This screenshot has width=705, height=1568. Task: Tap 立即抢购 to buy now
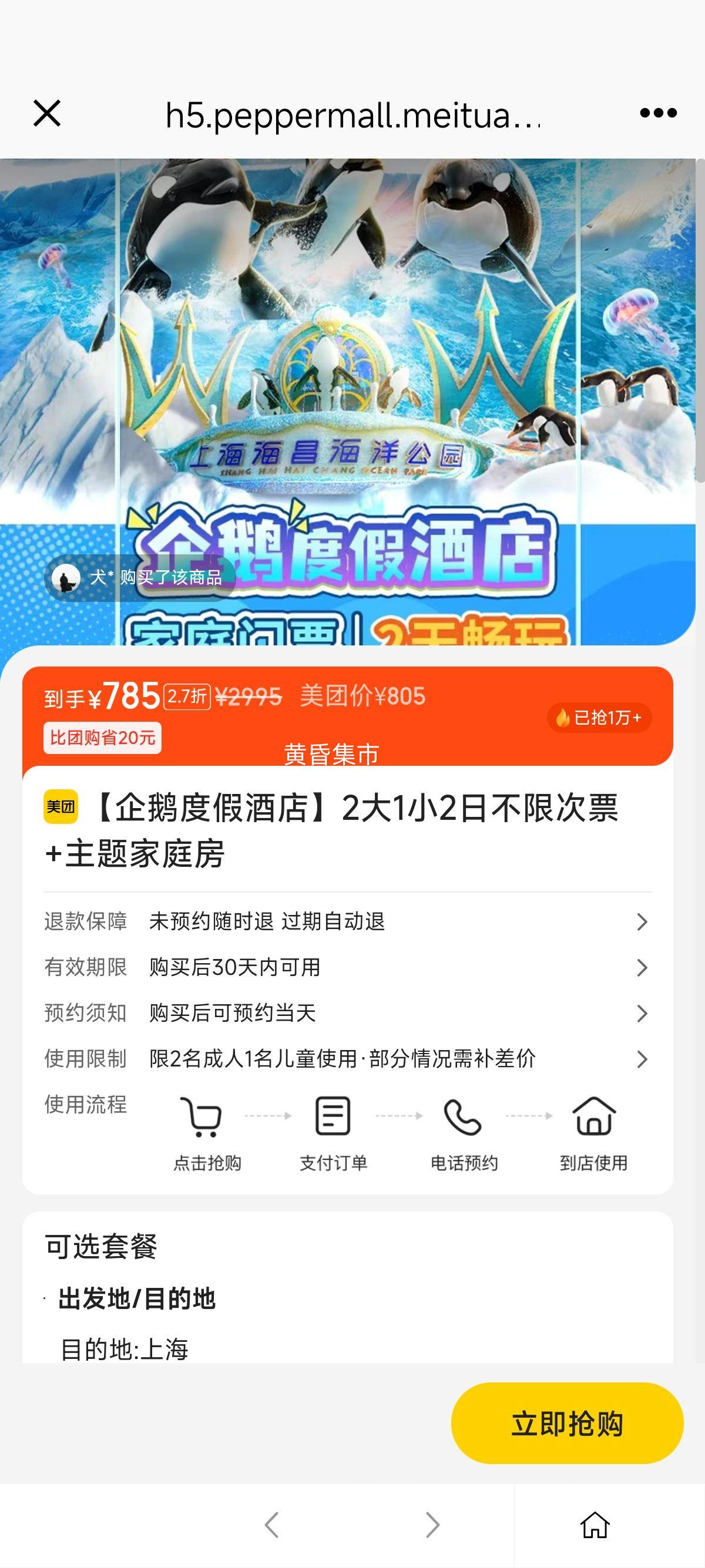[567, 1424]
